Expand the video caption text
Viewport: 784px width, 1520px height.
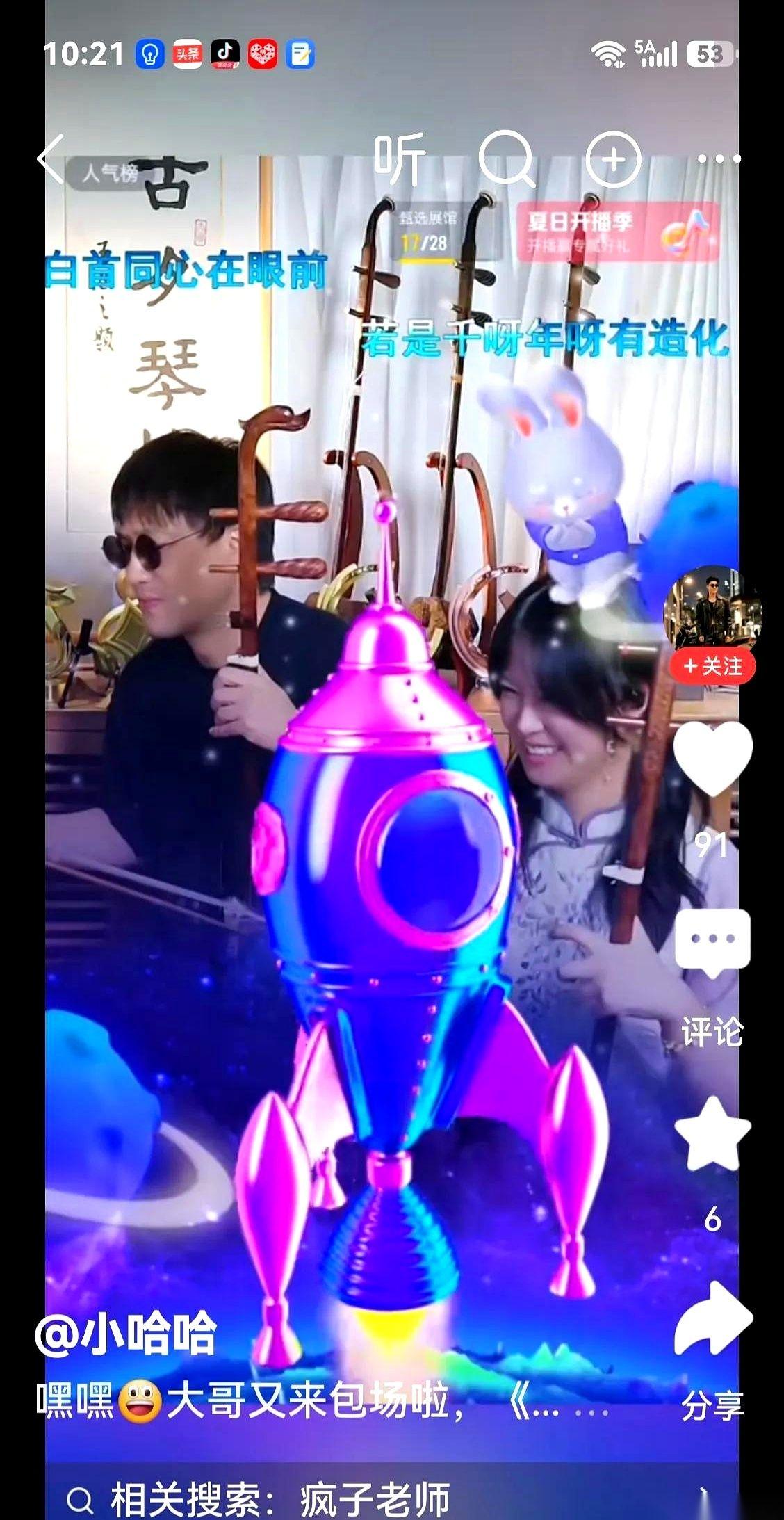[x=322, y=1401]
